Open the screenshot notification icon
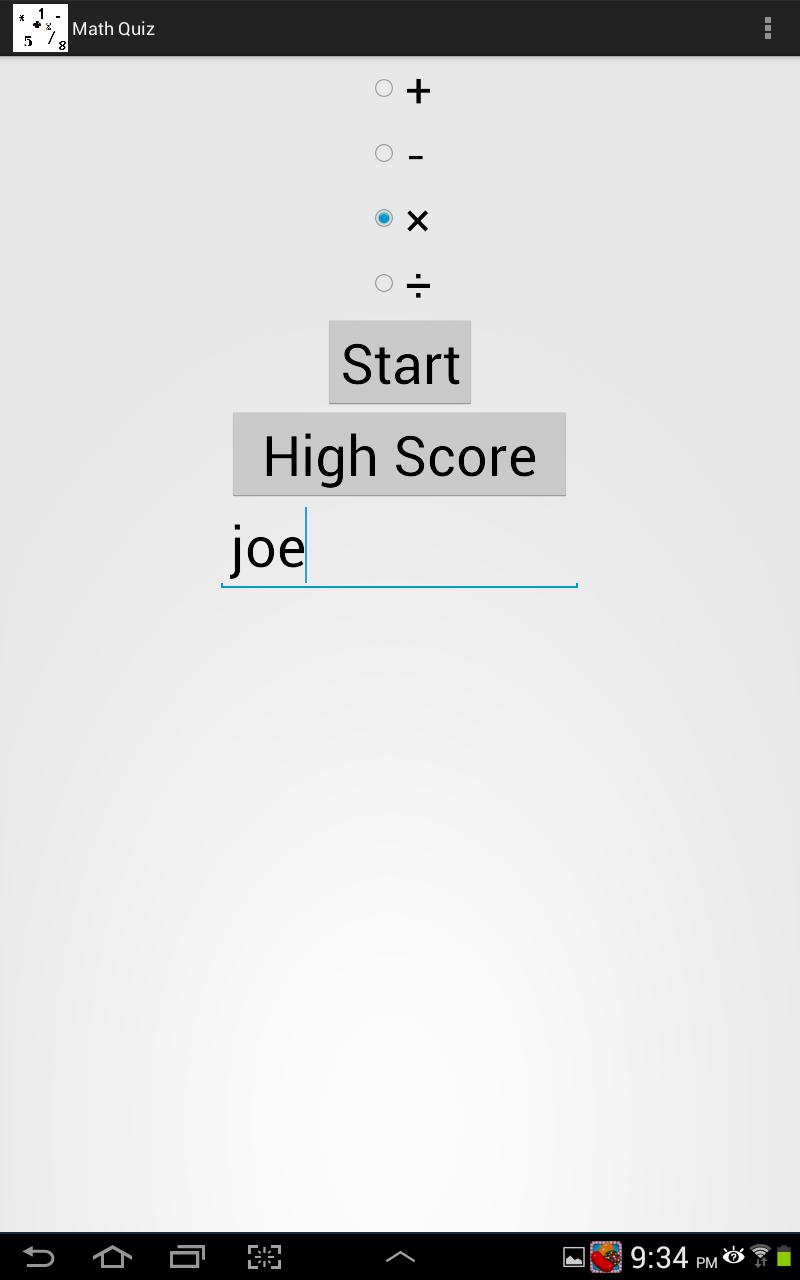800x1280 pixels. pyautogui.click(x=572, y=1257)
